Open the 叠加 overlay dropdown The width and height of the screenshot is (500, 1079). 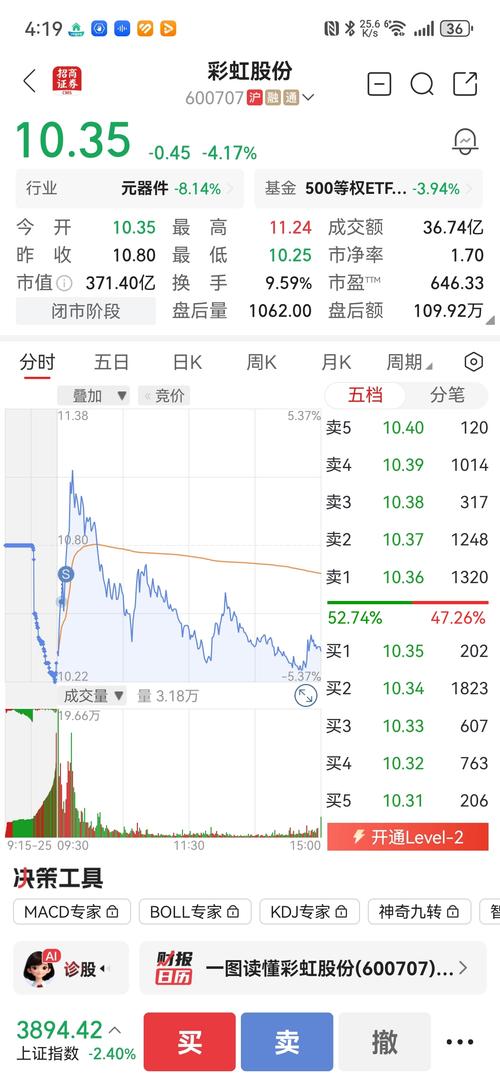[94, 395]
